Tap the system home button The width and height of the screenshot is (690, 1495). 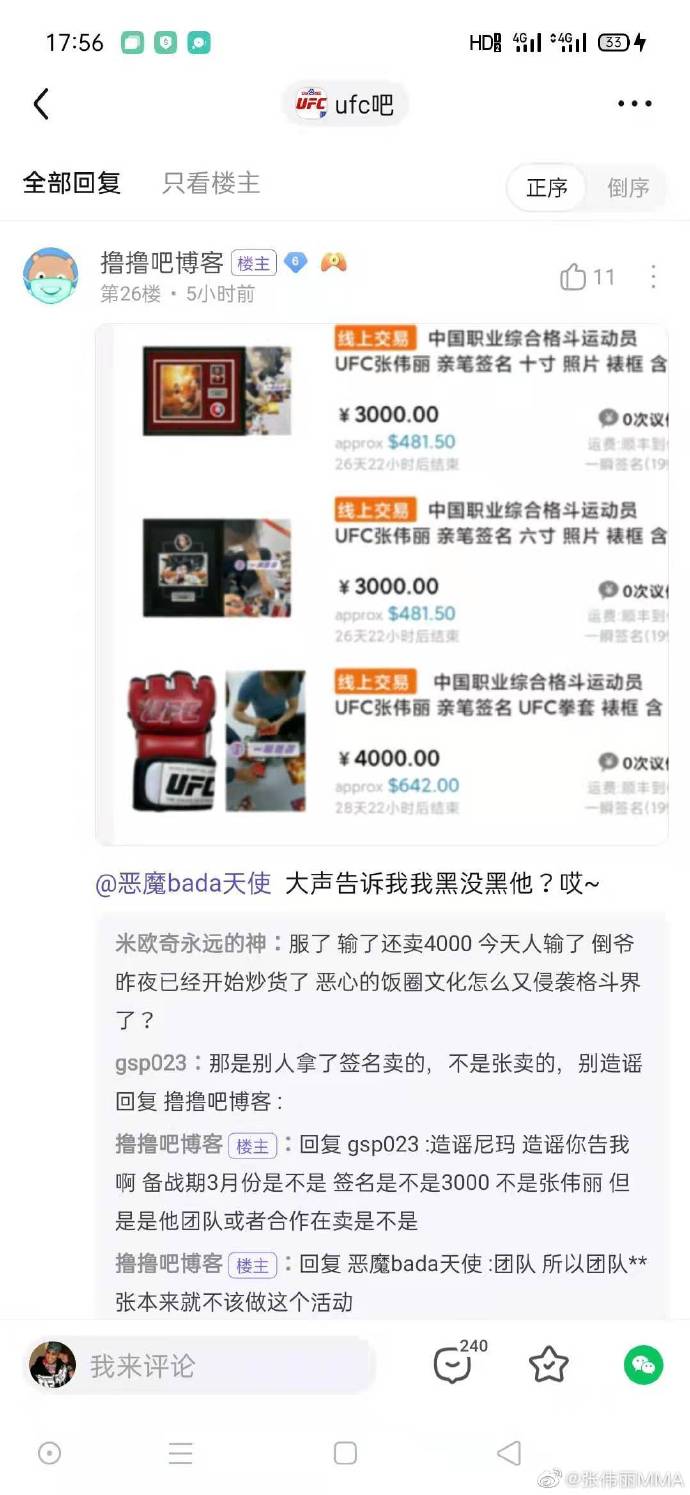tap(345, 1453)
